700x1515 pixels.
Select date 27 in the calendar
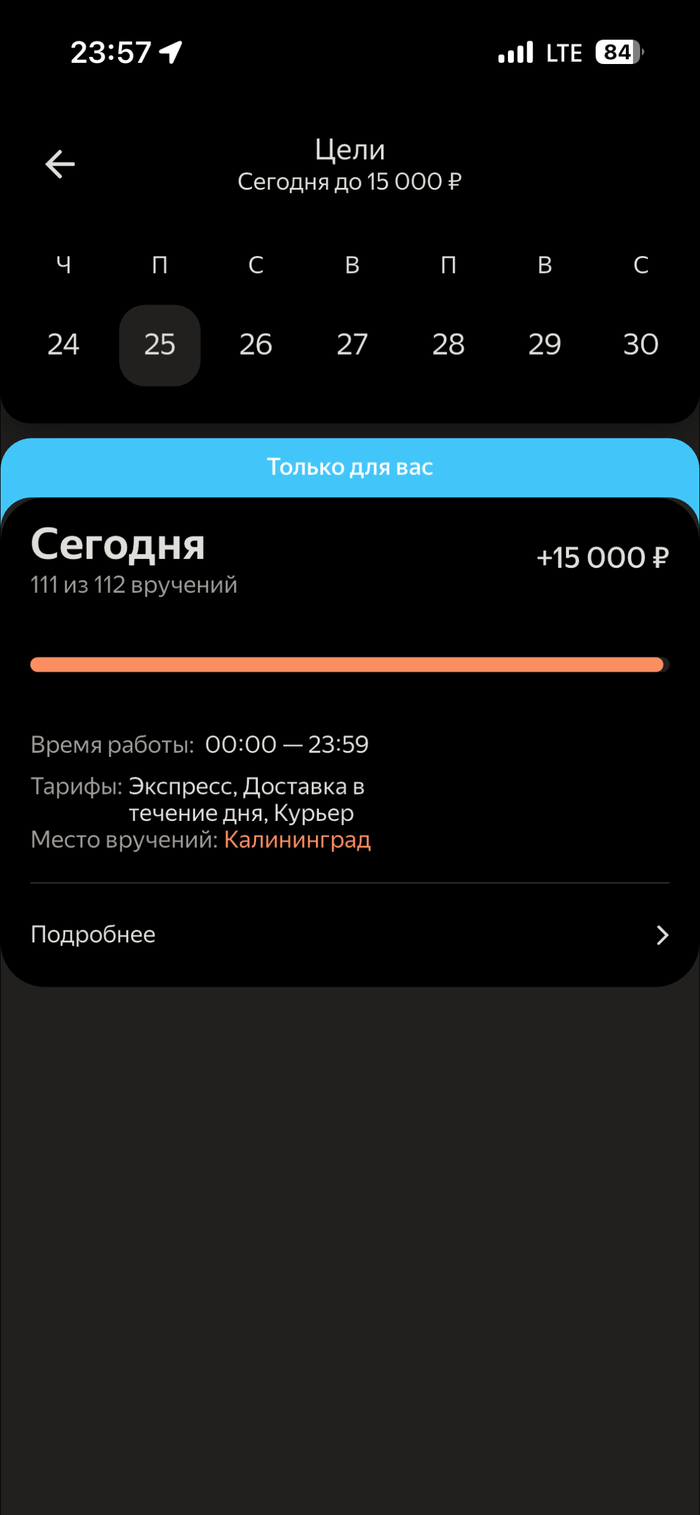pos(352,345)
